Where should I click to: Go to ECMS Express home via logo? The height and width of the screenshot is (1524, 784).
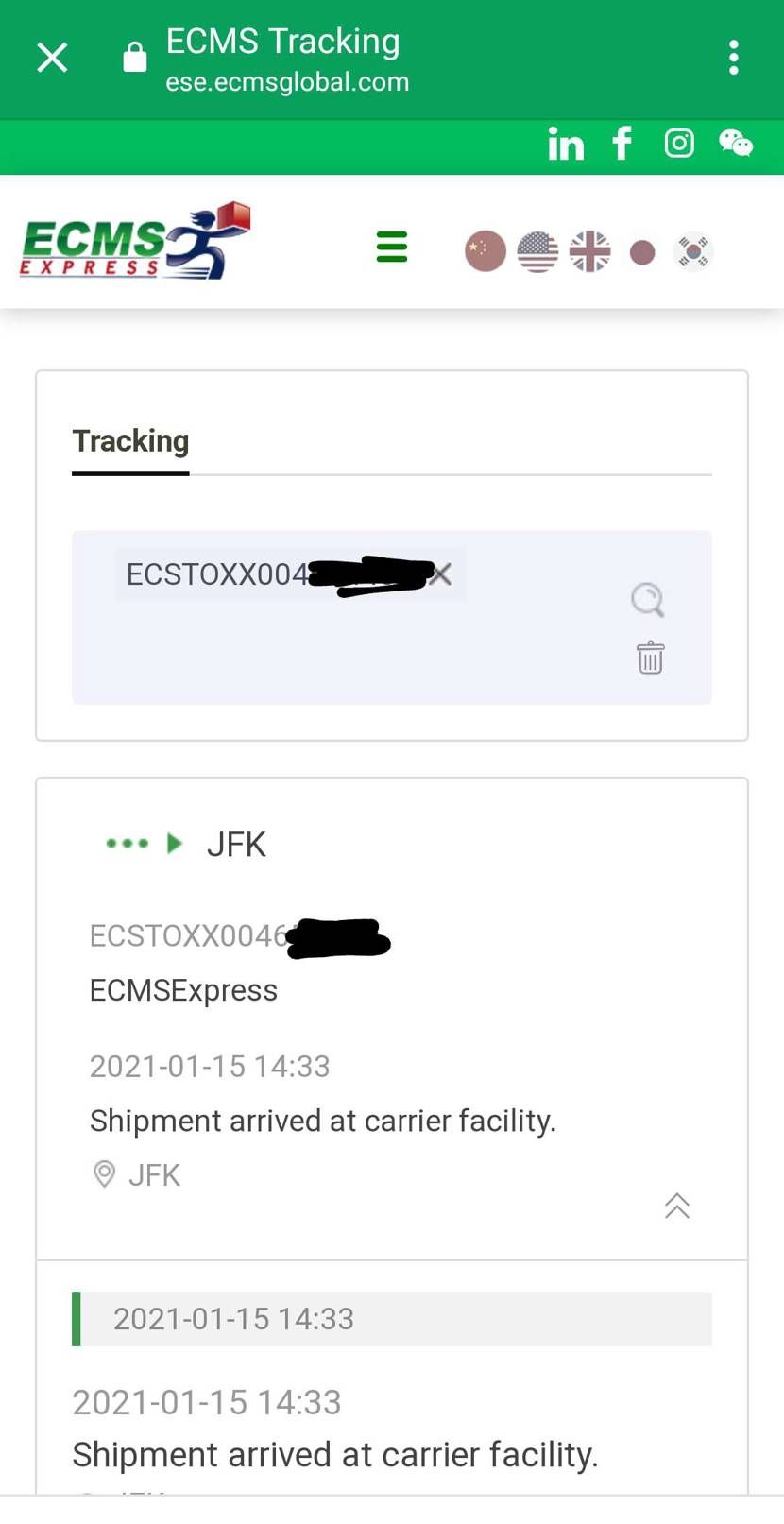(x=135, y=243)
